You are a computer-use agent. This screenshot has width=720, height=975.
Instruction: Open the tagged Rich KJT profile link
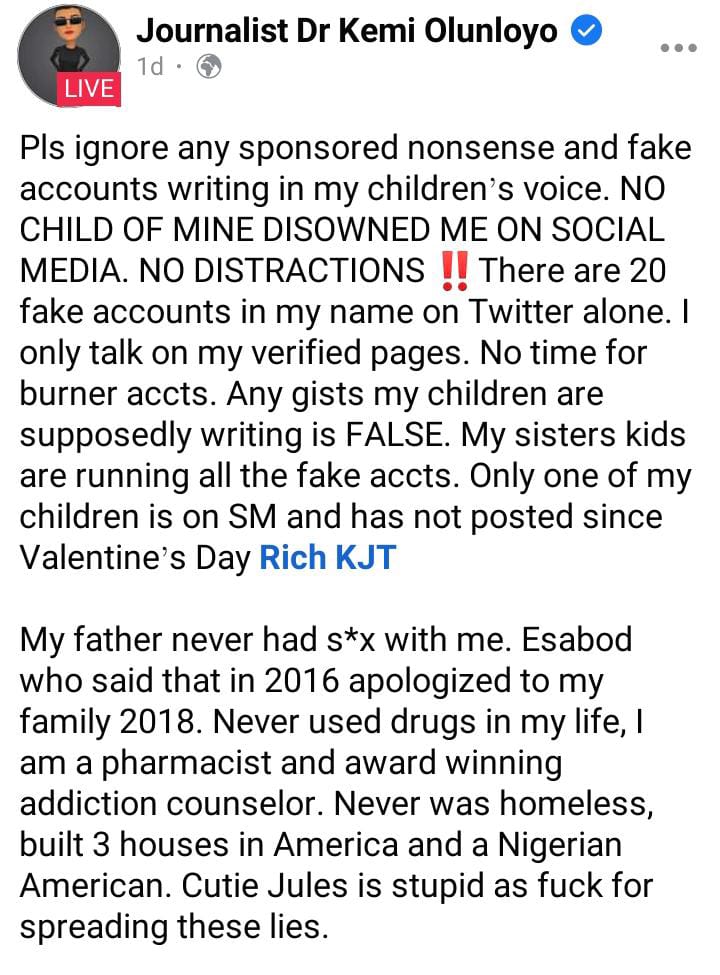coord(327,557)
